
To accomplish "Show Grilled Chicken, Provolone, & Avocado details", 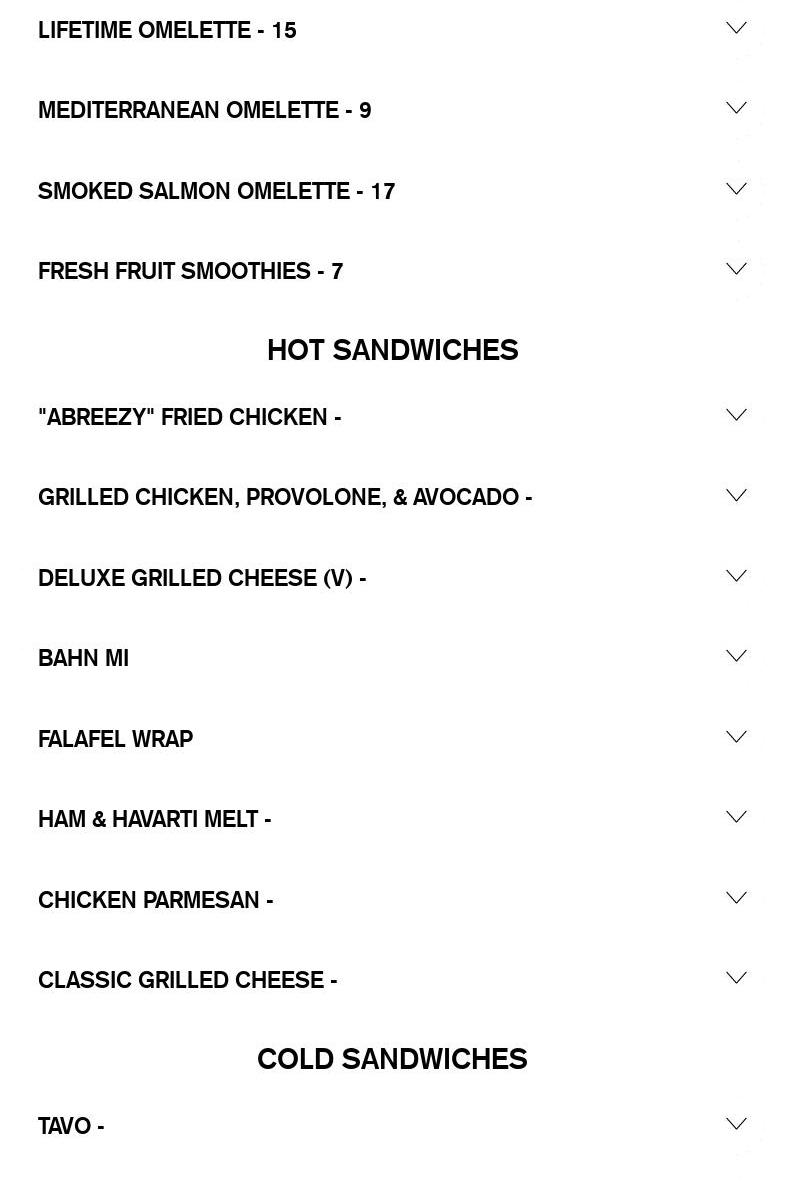I will 736,497.
